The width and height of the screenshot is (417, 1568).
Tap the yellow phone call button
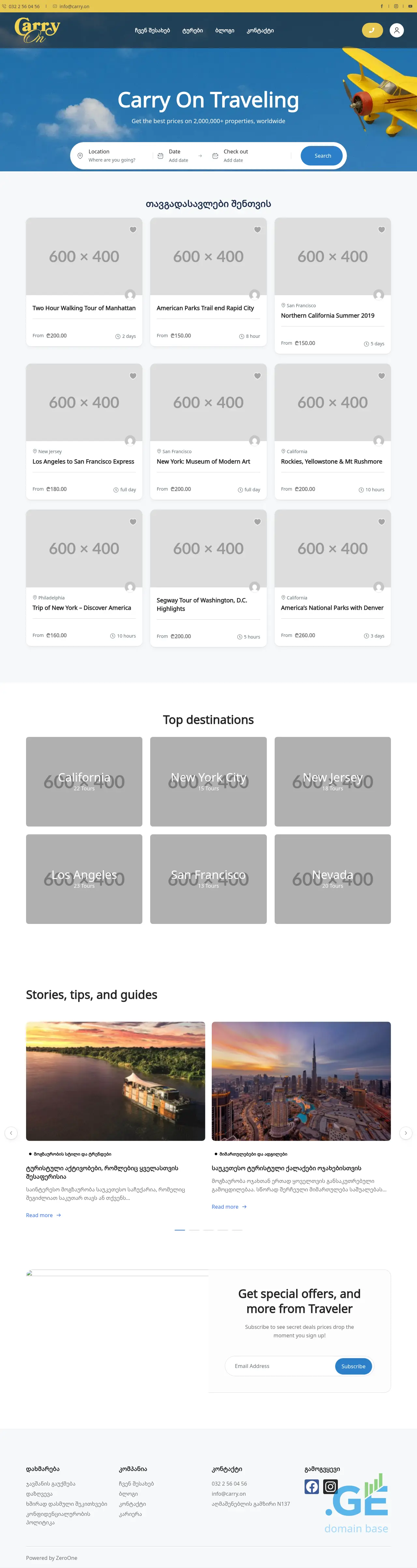pyautogui.click(x=372, y=30)
